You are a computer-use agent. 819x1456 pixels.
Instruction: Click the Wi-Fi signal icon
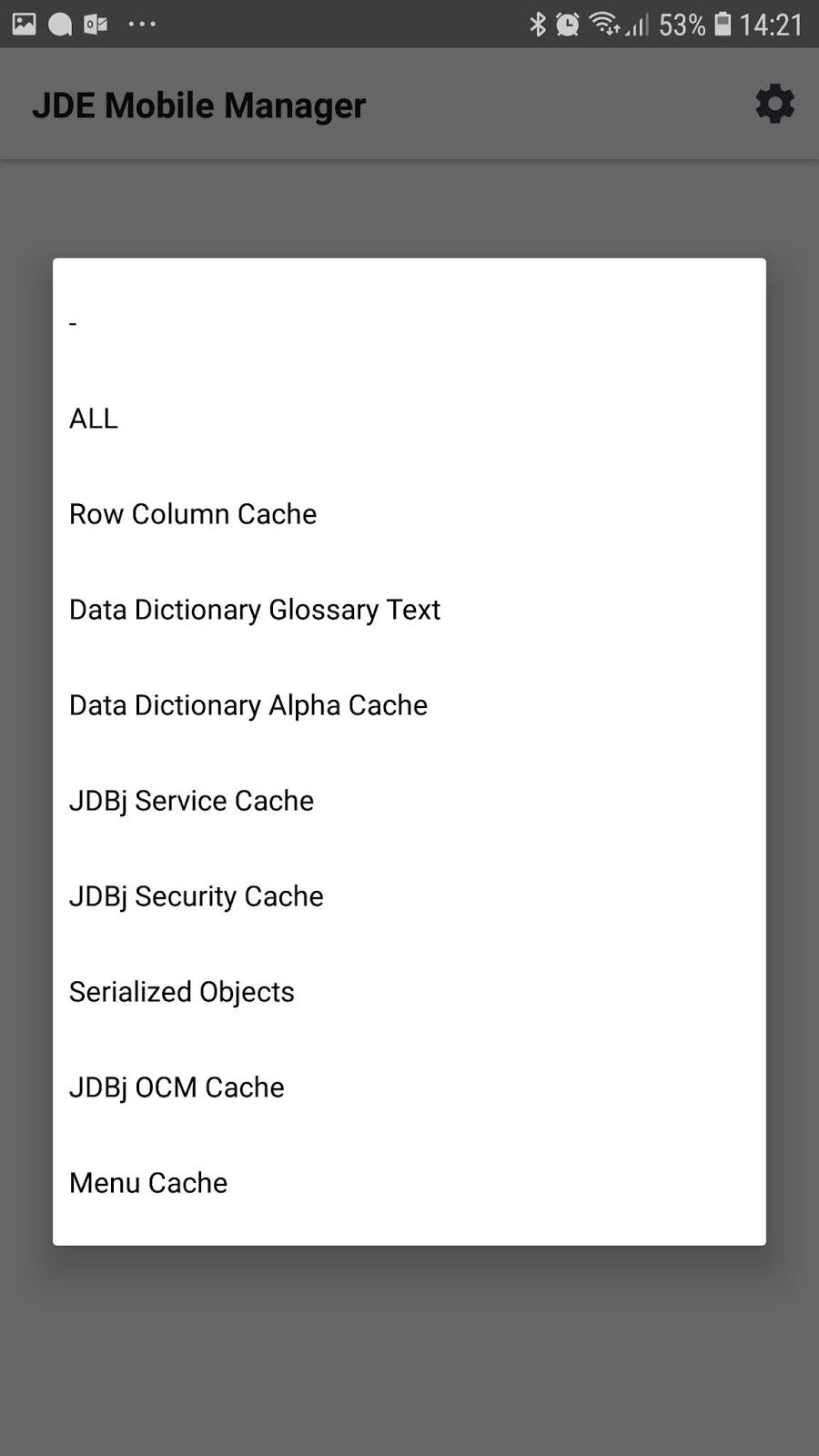click(603, 24)
